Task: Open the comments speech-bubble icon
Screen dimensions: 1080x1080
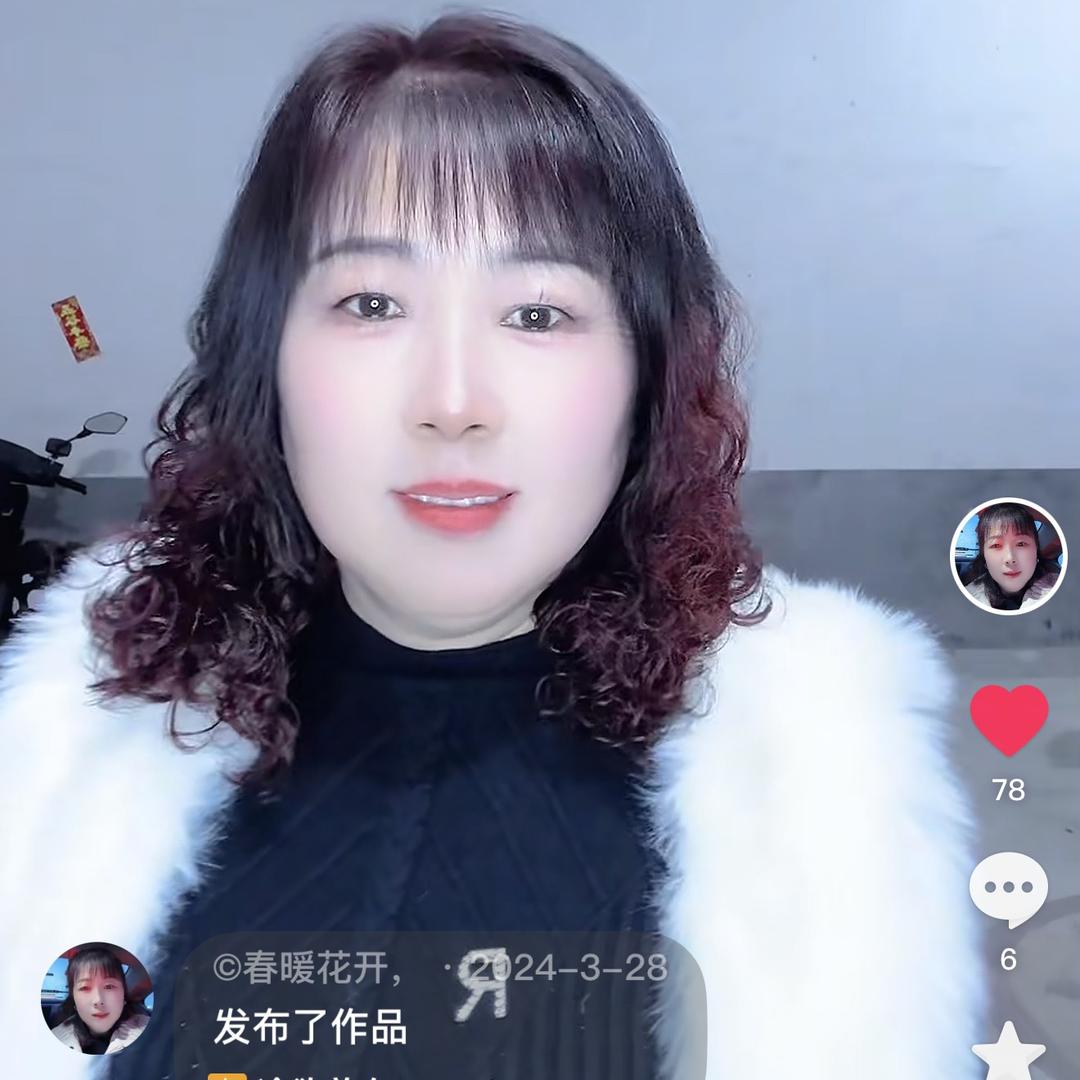Action: pyautogui.click(x=1008, y=889)
